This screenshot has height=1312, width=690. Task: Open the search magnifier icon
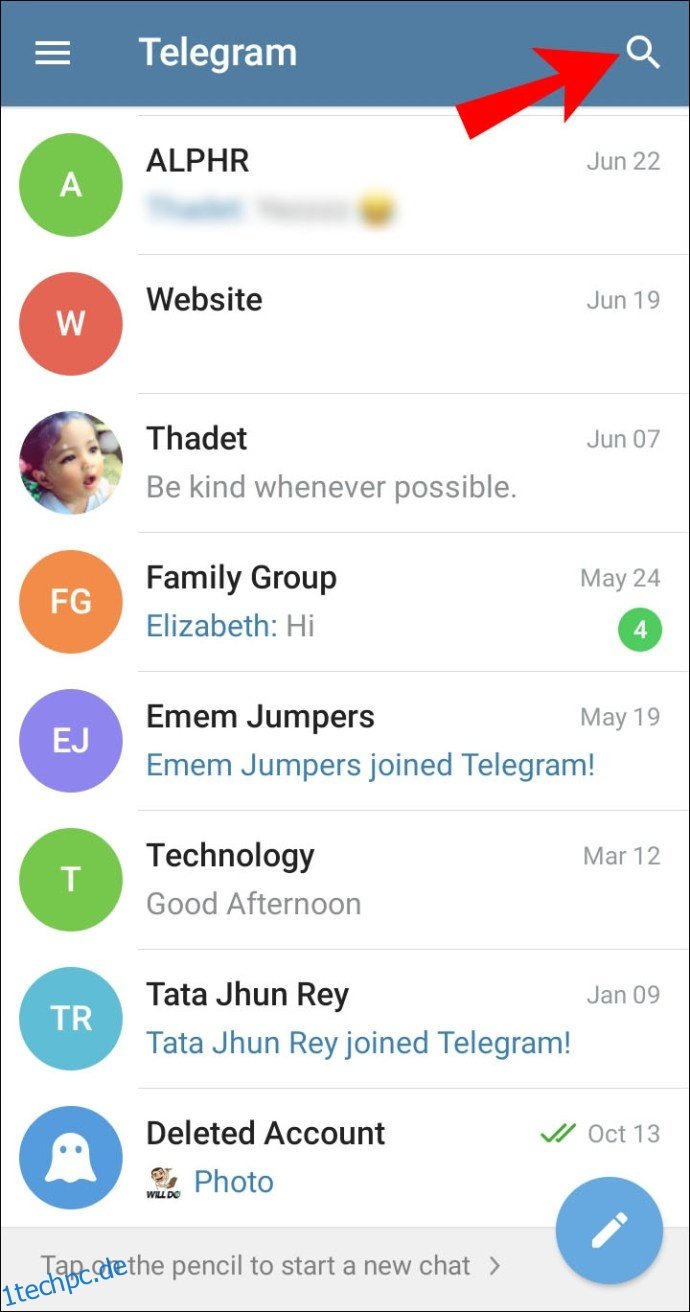point(643,52)
